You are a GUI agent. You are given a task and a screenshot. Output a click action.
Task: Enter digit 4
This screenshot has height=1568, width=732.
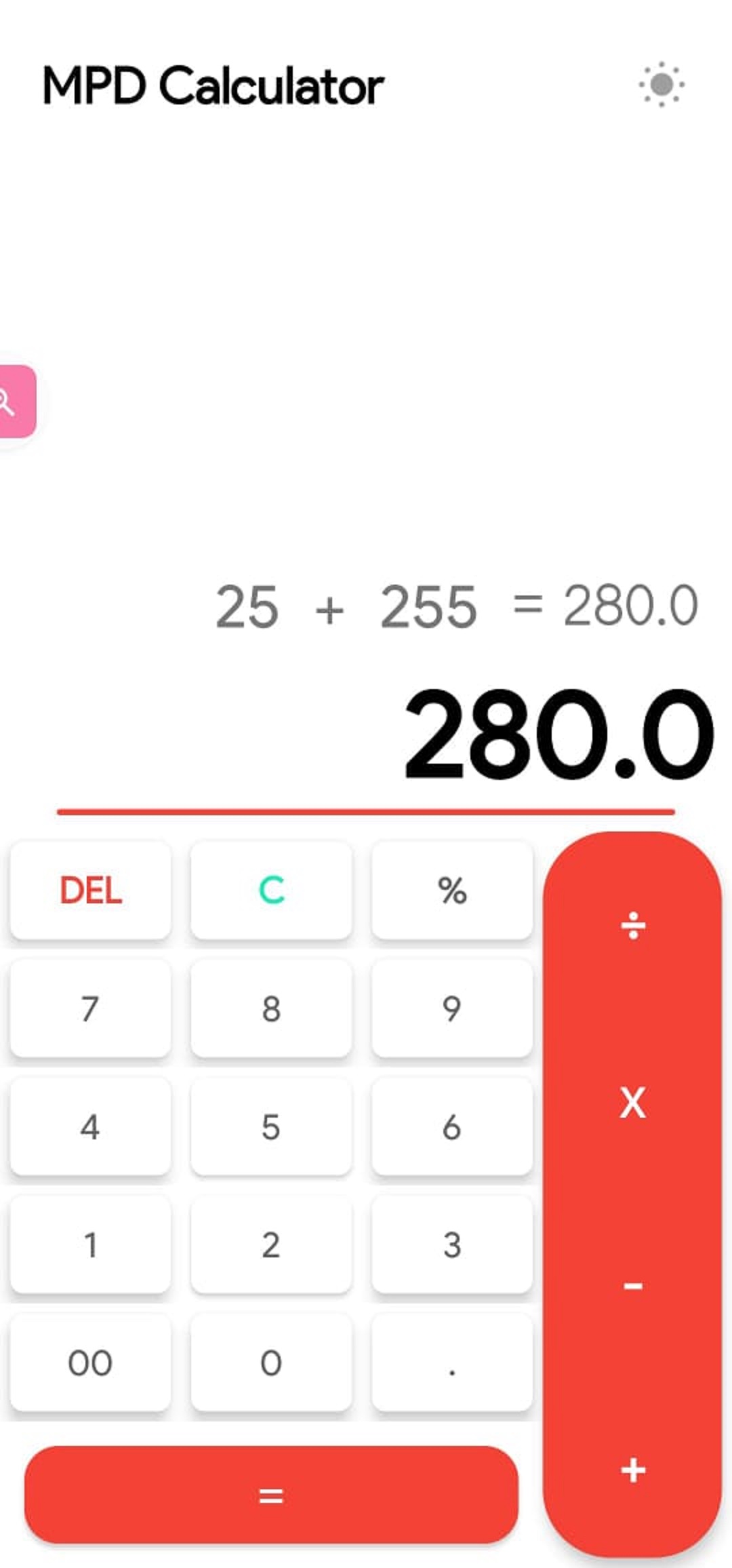[x=90, y=1126]
